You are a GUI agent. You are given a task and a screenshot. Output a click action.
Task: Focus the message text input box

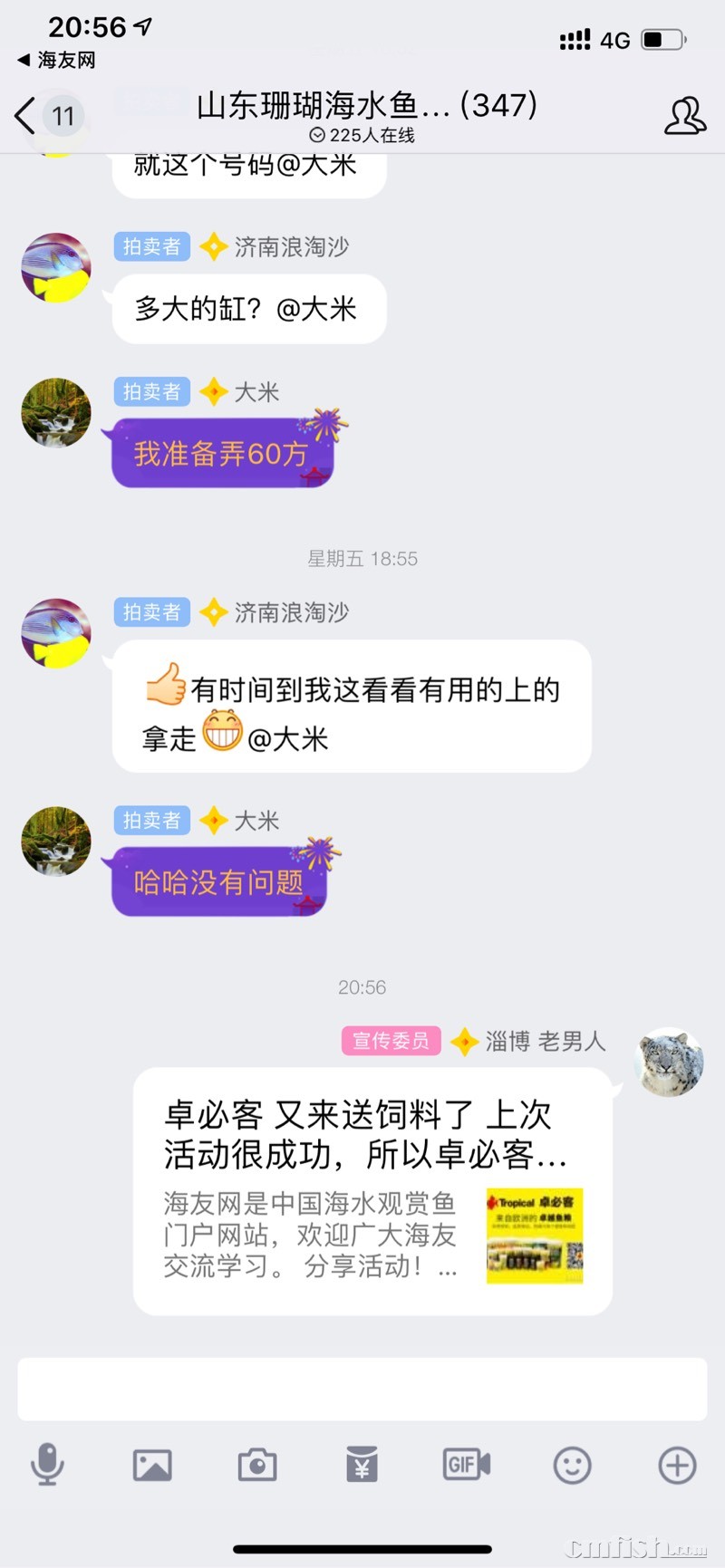(362, 1388)
